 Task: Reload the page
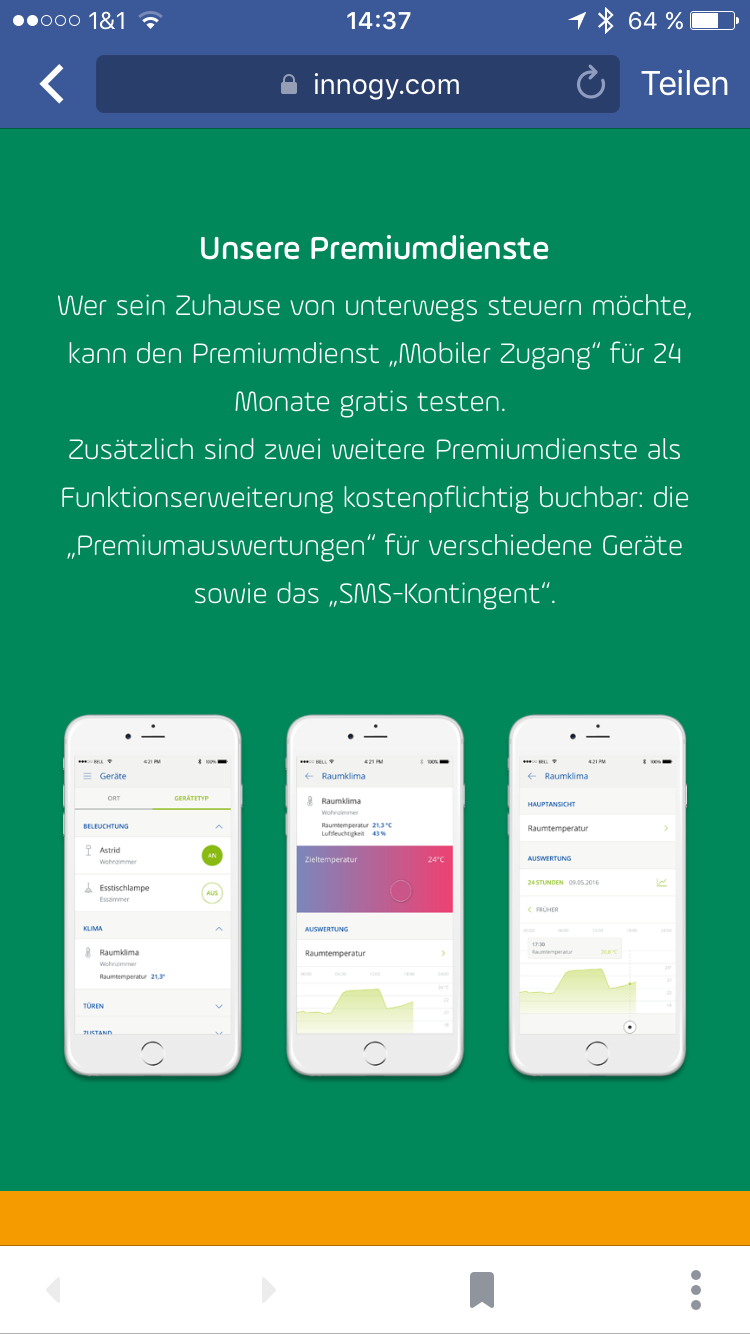(591, 85)
